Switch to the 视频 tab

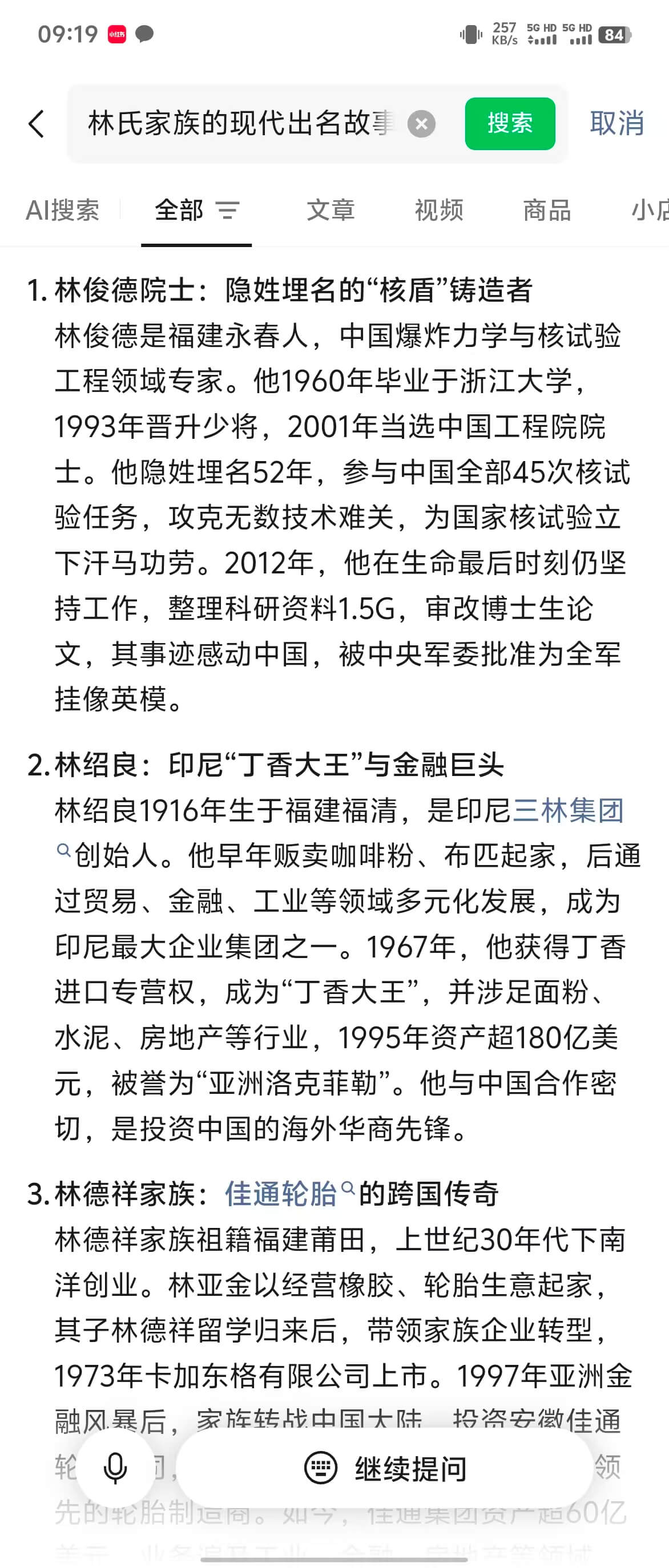(439, 210)
